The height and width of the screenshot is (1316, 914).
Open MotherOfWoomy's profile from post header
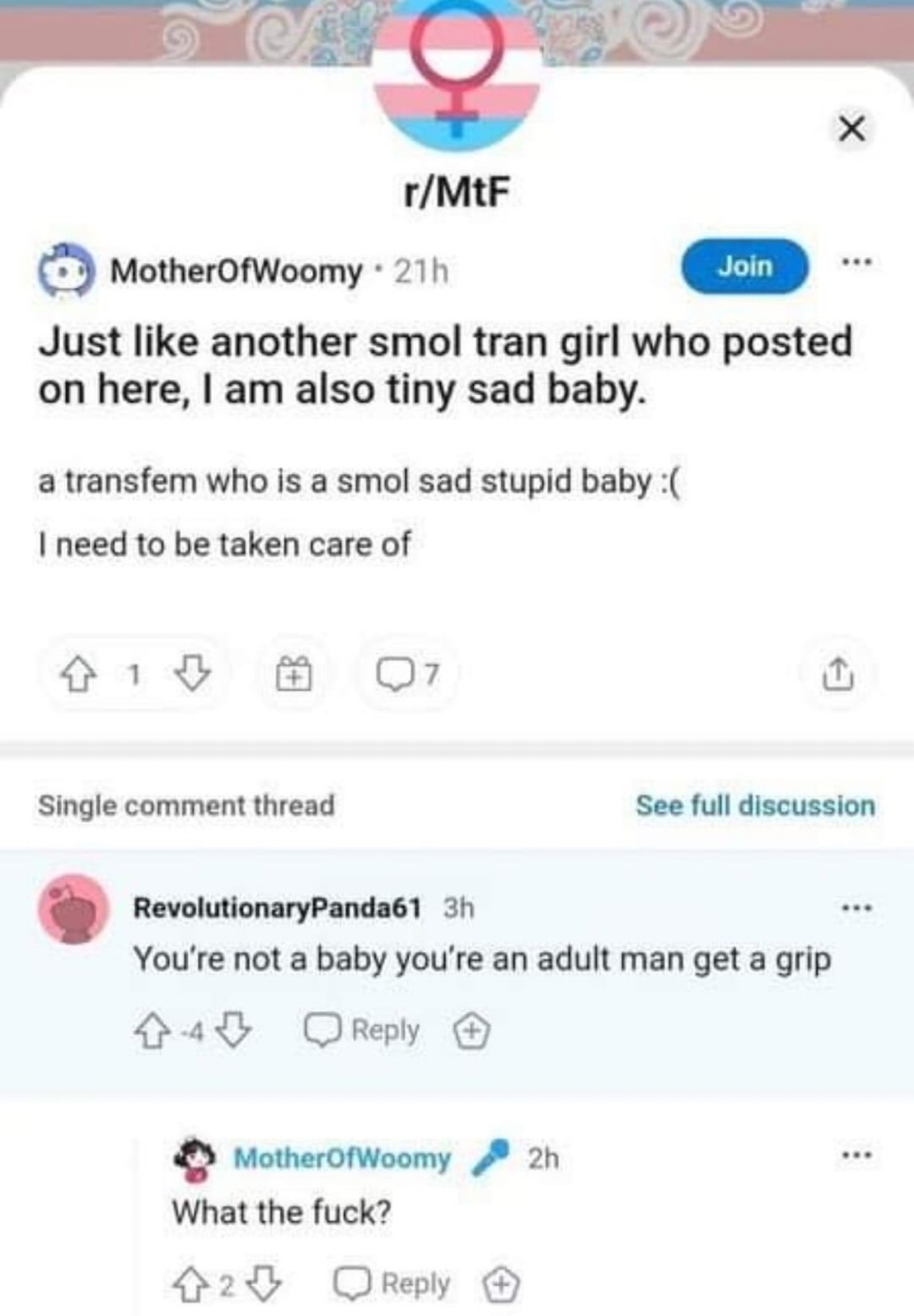236,271
